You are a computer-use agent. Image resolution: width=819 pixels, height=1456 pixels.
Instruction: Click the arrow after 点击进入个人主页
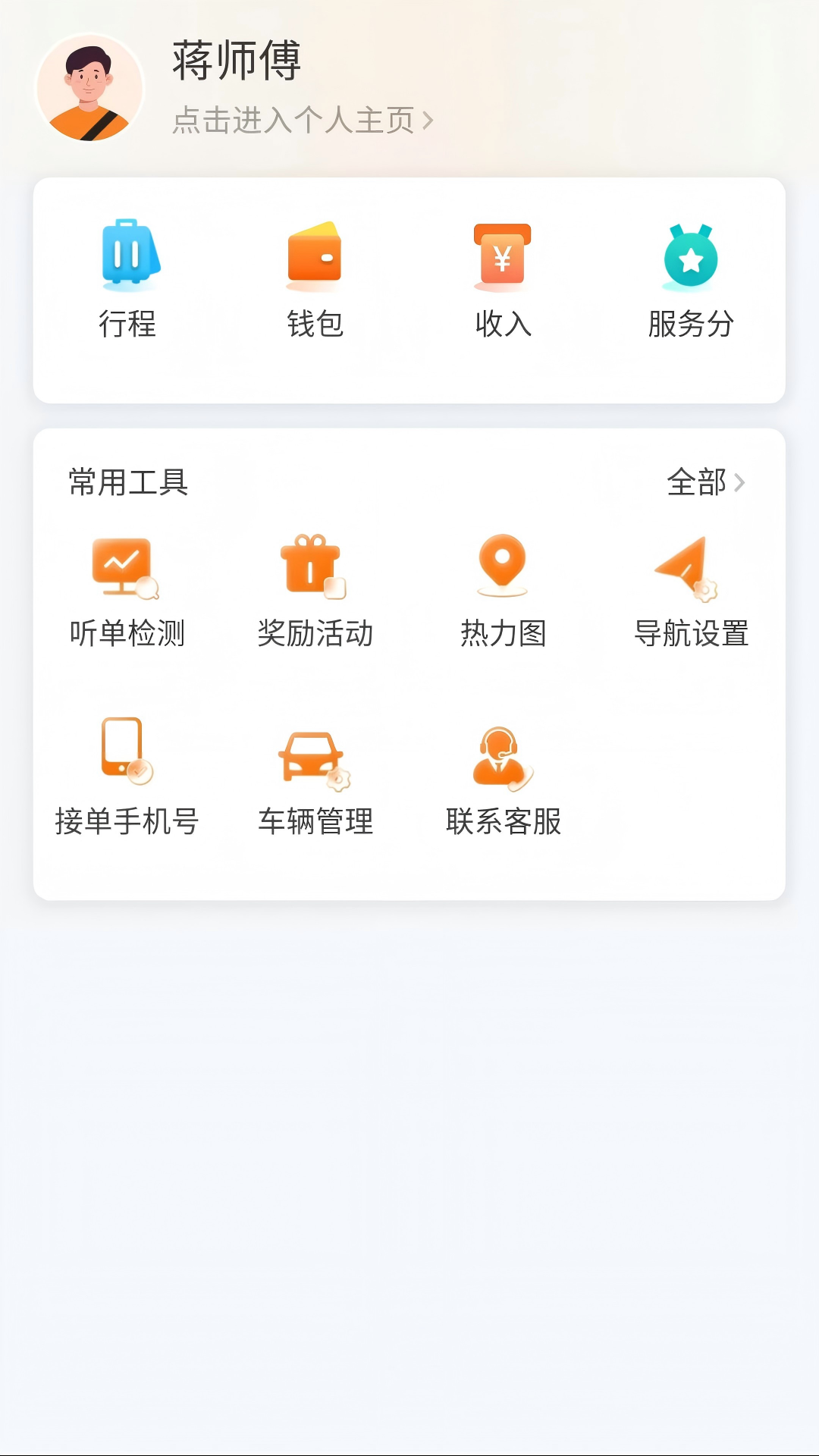428,119
